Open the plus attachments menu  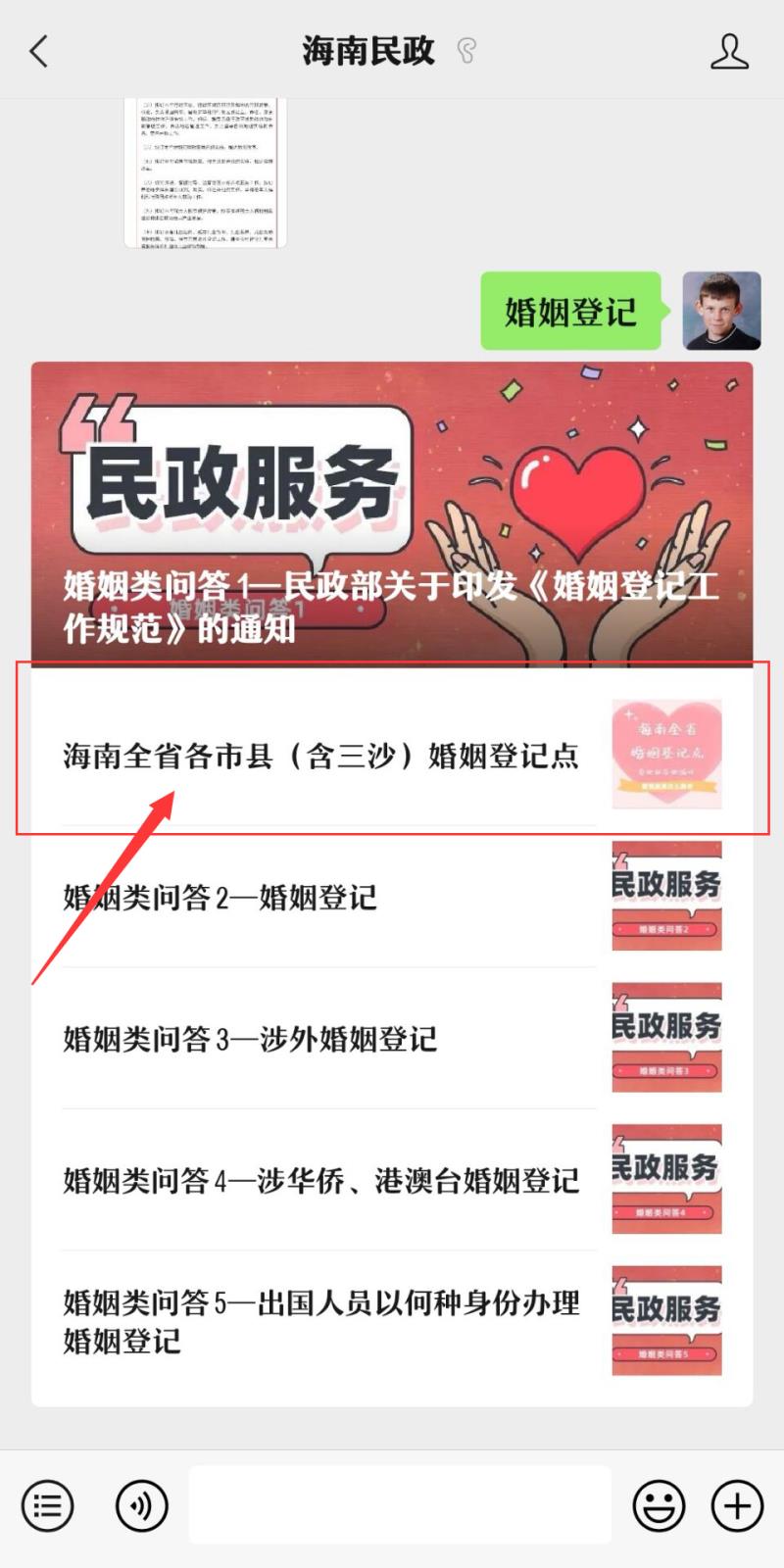pos(737,1505)
